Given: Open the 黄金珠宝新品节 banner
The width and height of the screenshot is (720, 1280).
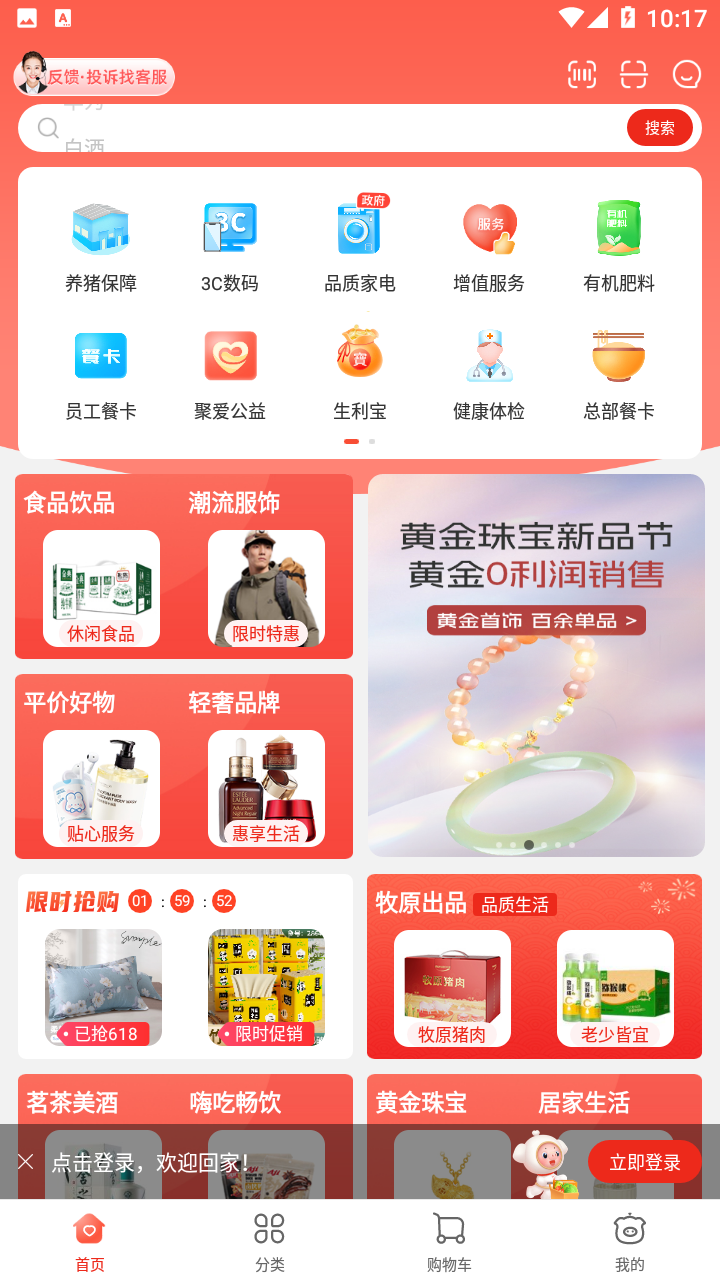Looking at the screenshot, I should coord(536,665).
